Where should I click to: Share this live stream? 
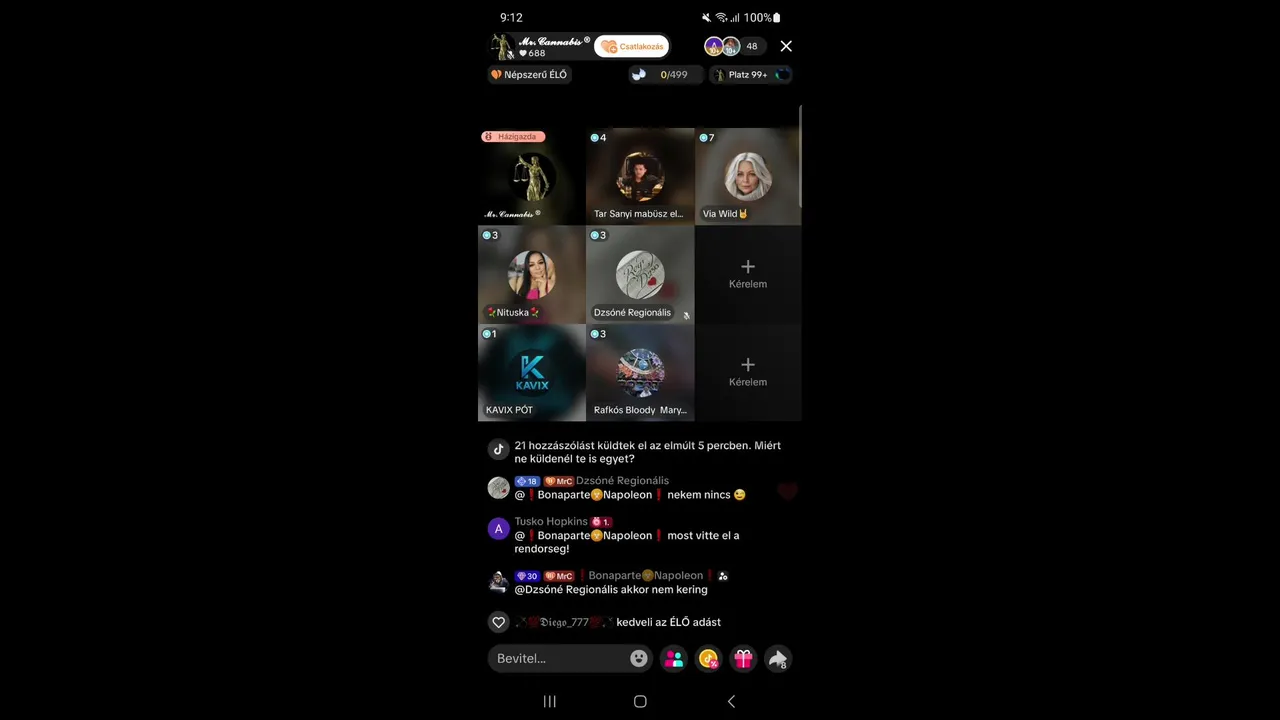pyautogui.click(x=777, y=659)
